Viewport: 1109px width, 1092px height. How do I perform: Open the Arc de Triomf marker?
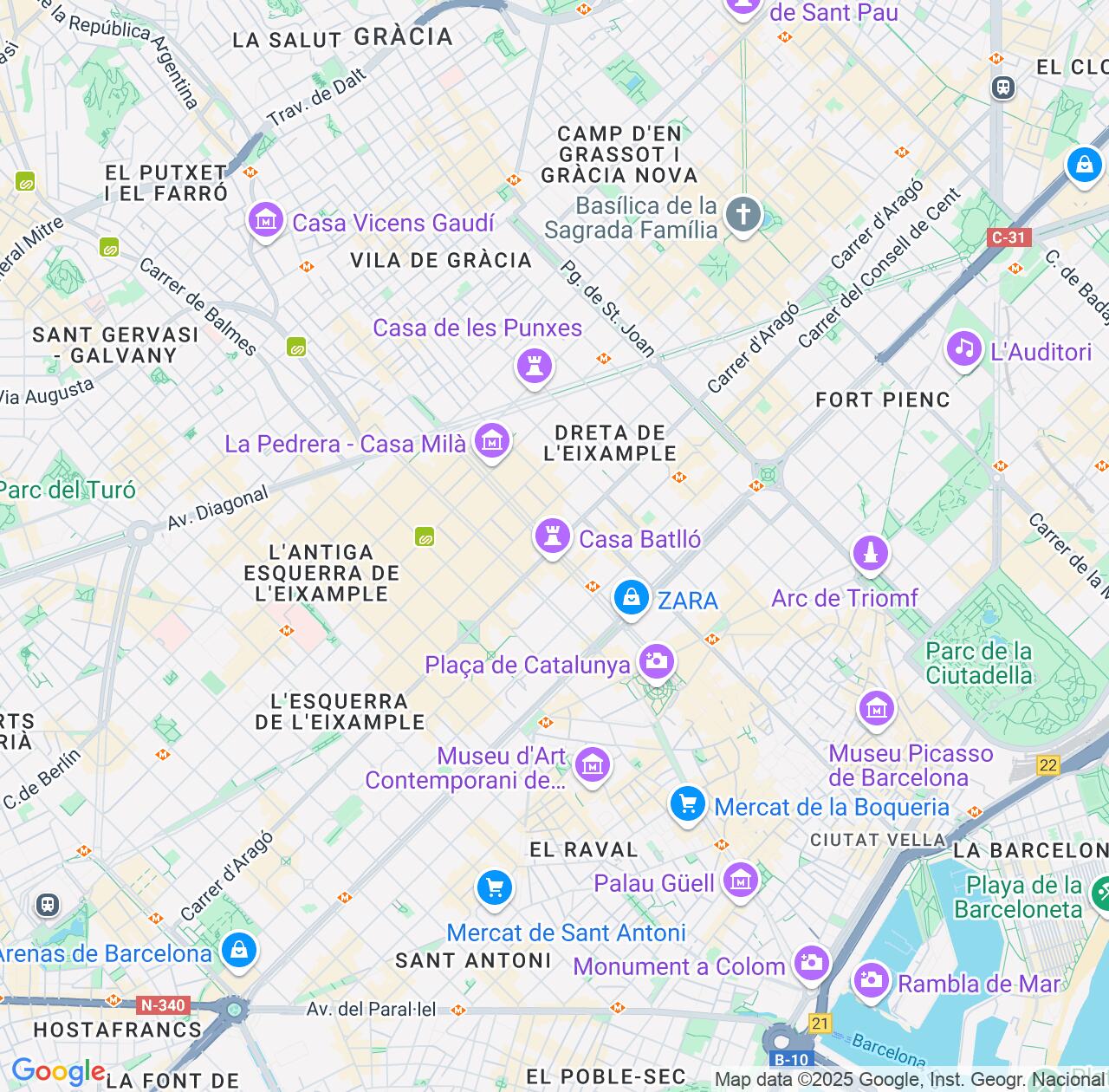871,554
